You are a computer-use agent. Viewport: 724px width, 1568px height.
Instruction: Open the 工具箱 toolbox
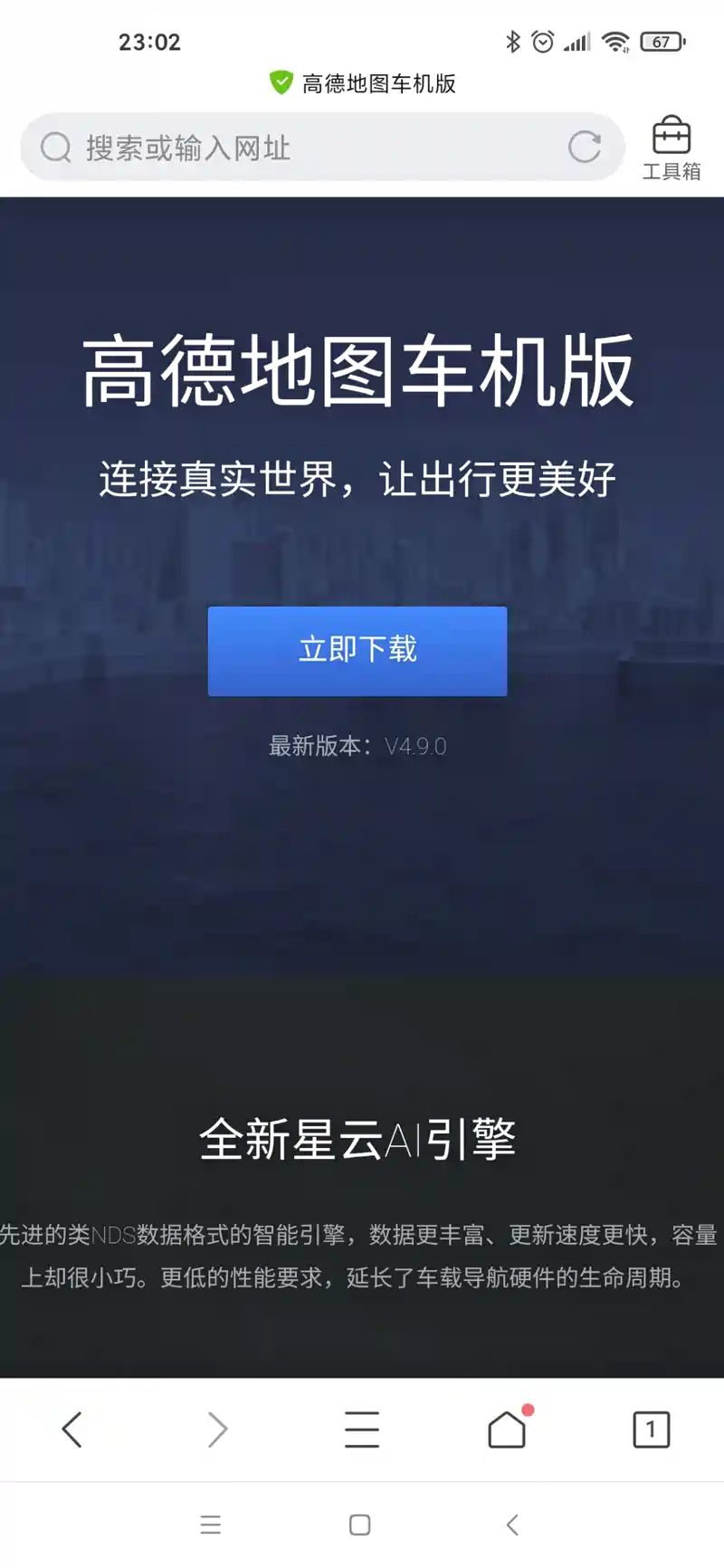[x=671, y=148]
